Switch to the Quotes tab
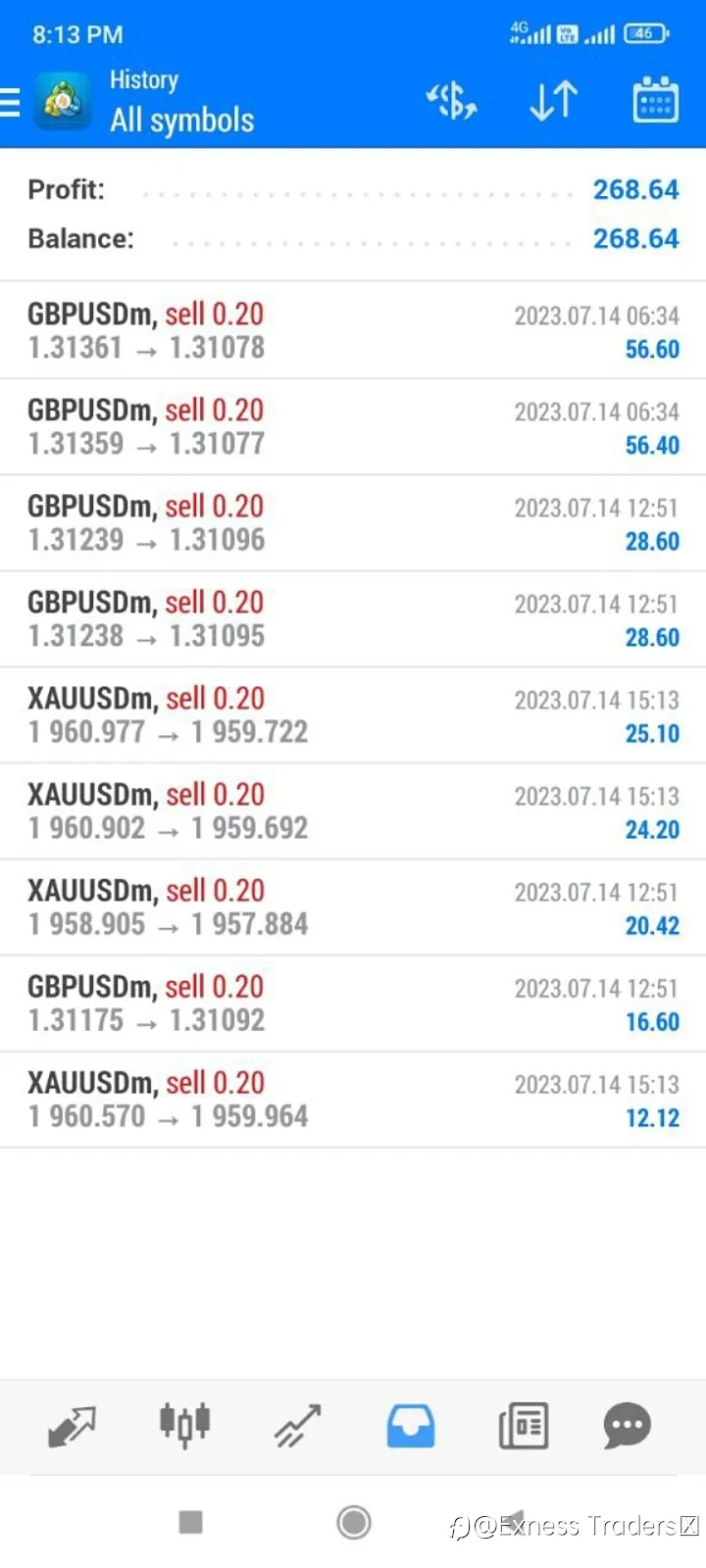This screenshot has width=706, height=1568. [x=72, y=1426]
